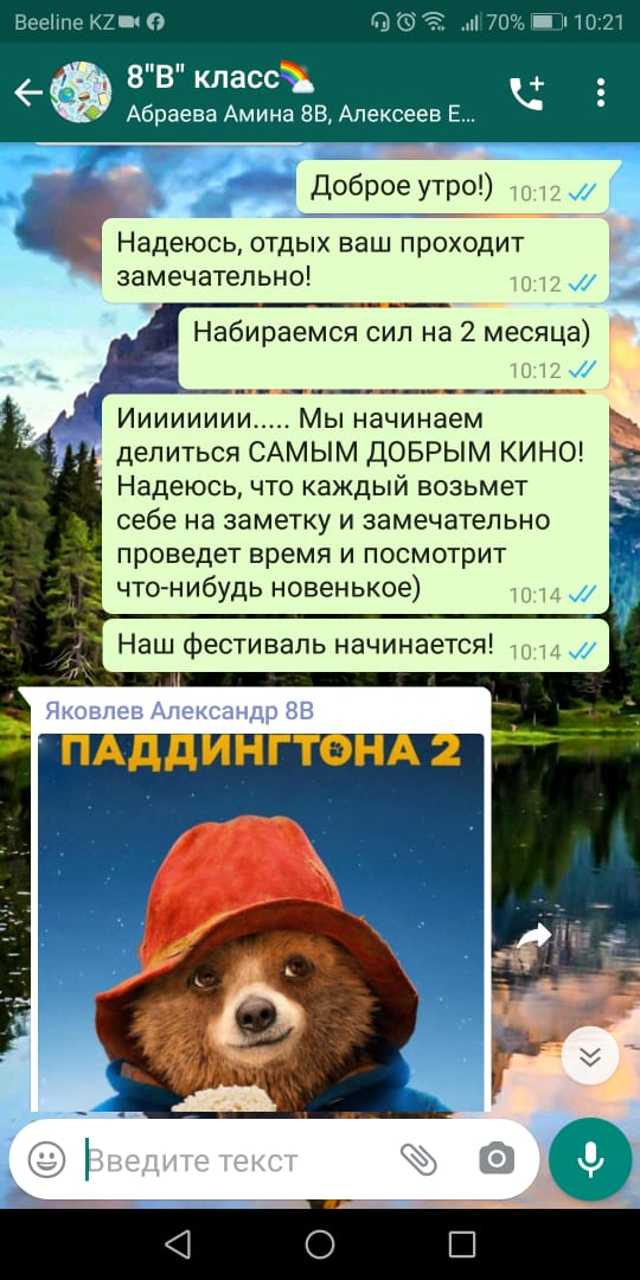Open the recent apps view

tap(462, 1244)
